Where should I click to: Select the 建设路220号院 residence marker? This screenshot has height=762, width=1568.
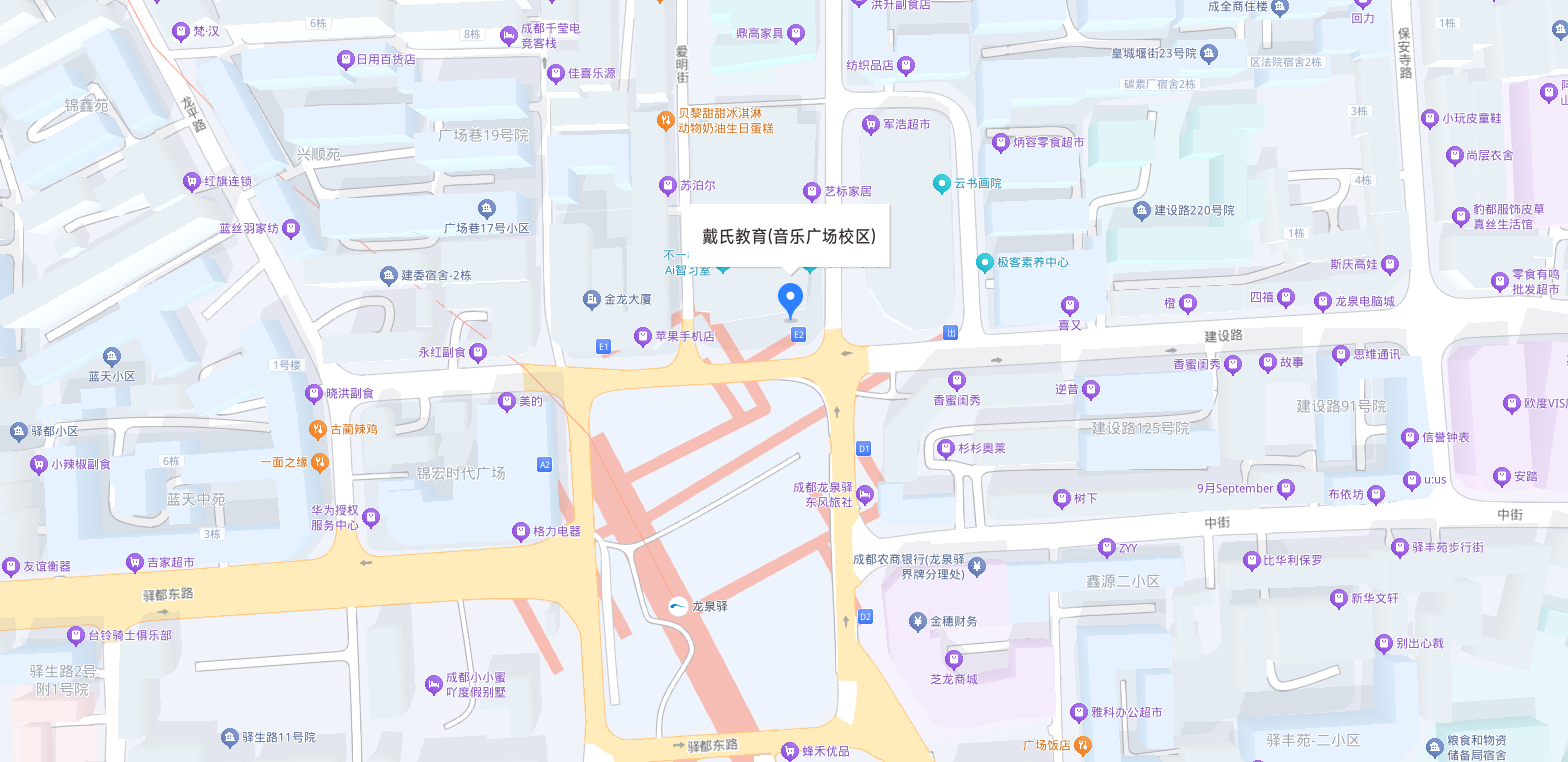pos(1142,210)
